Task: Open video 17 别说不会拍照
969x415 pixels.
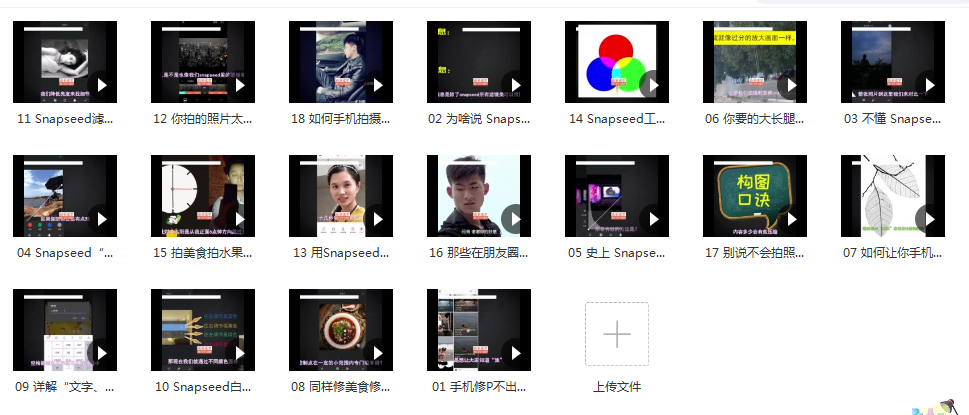Action: pyautogui.click(x=754, y=196)
